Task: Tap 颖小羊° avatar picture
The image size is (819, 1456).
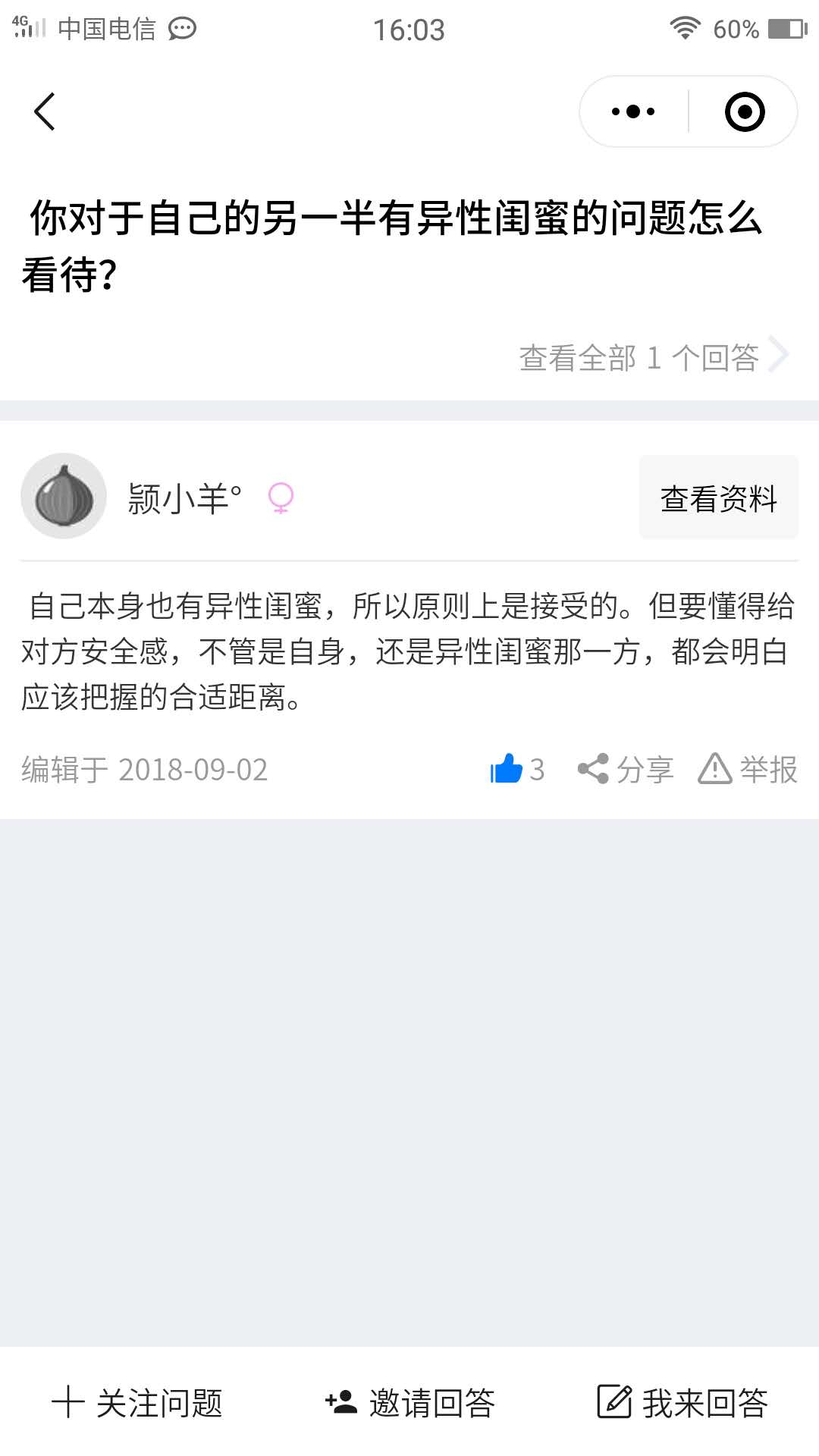Action: pos(64,497)
